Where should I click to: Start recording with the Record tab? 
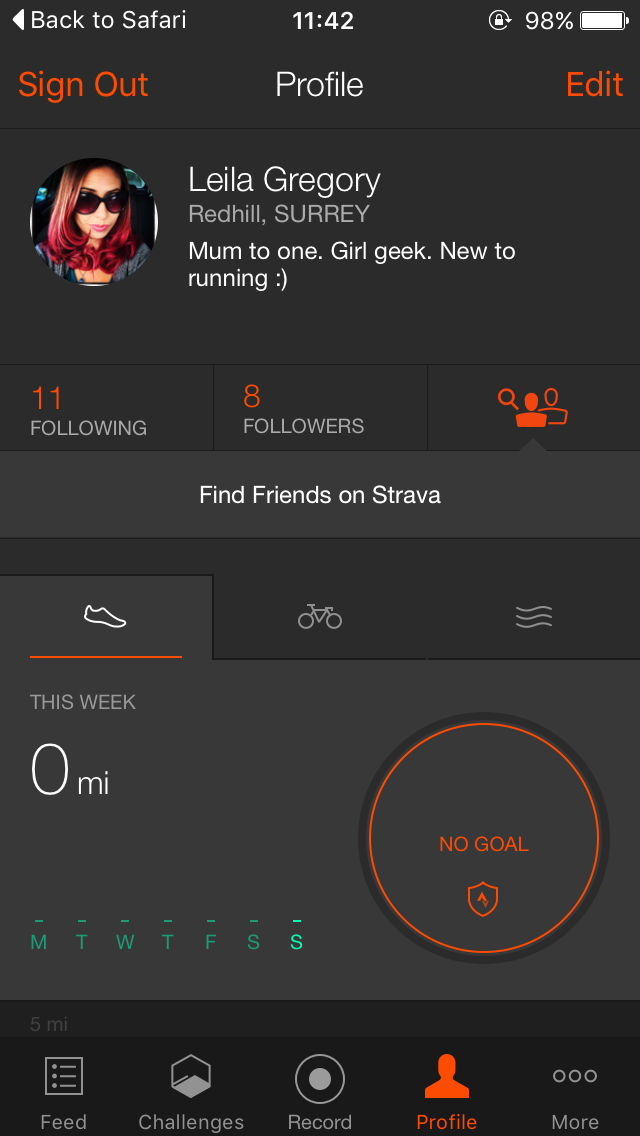[x=320, y=1092]
